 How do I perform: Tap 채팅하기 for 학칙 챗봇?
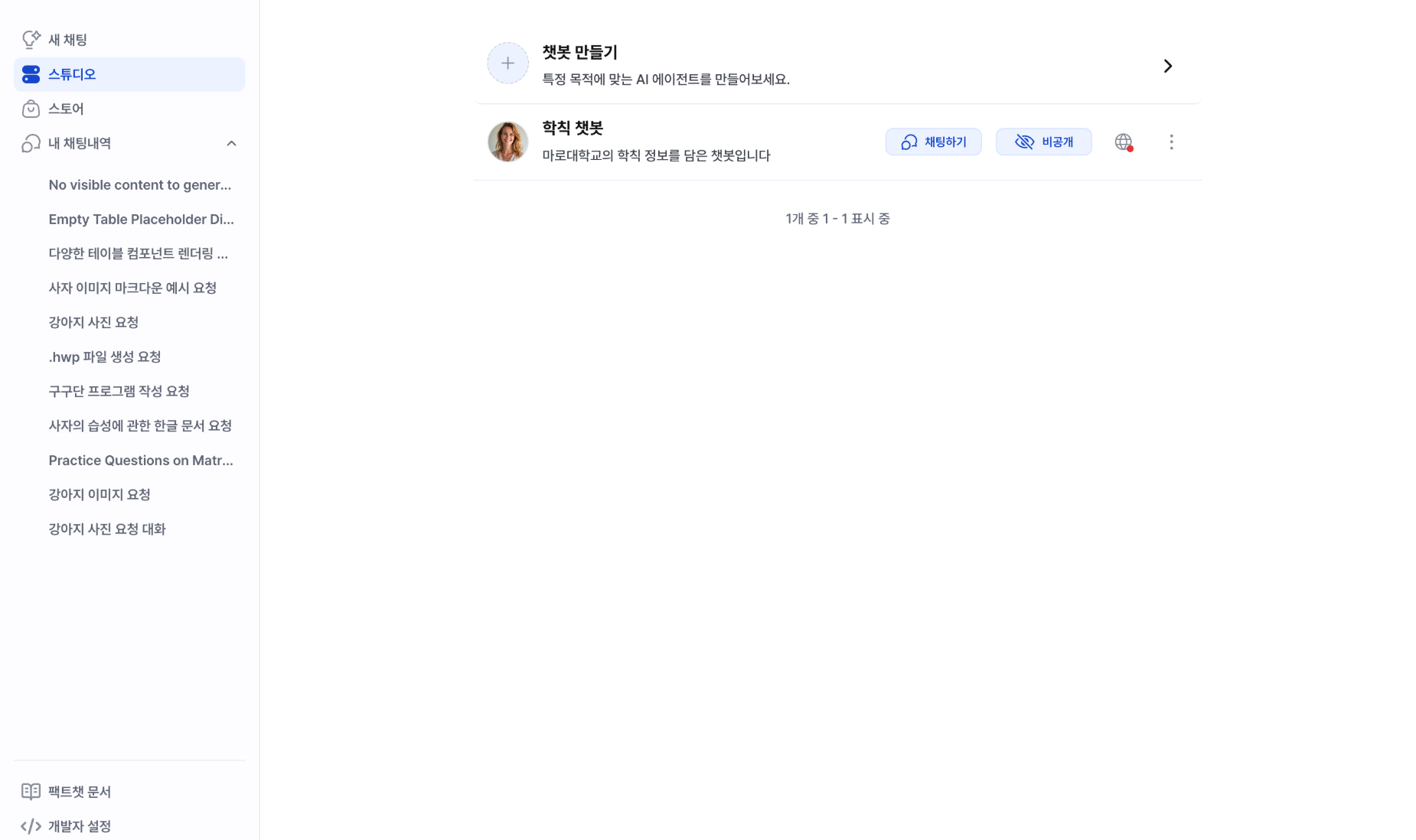pos(933,142)
